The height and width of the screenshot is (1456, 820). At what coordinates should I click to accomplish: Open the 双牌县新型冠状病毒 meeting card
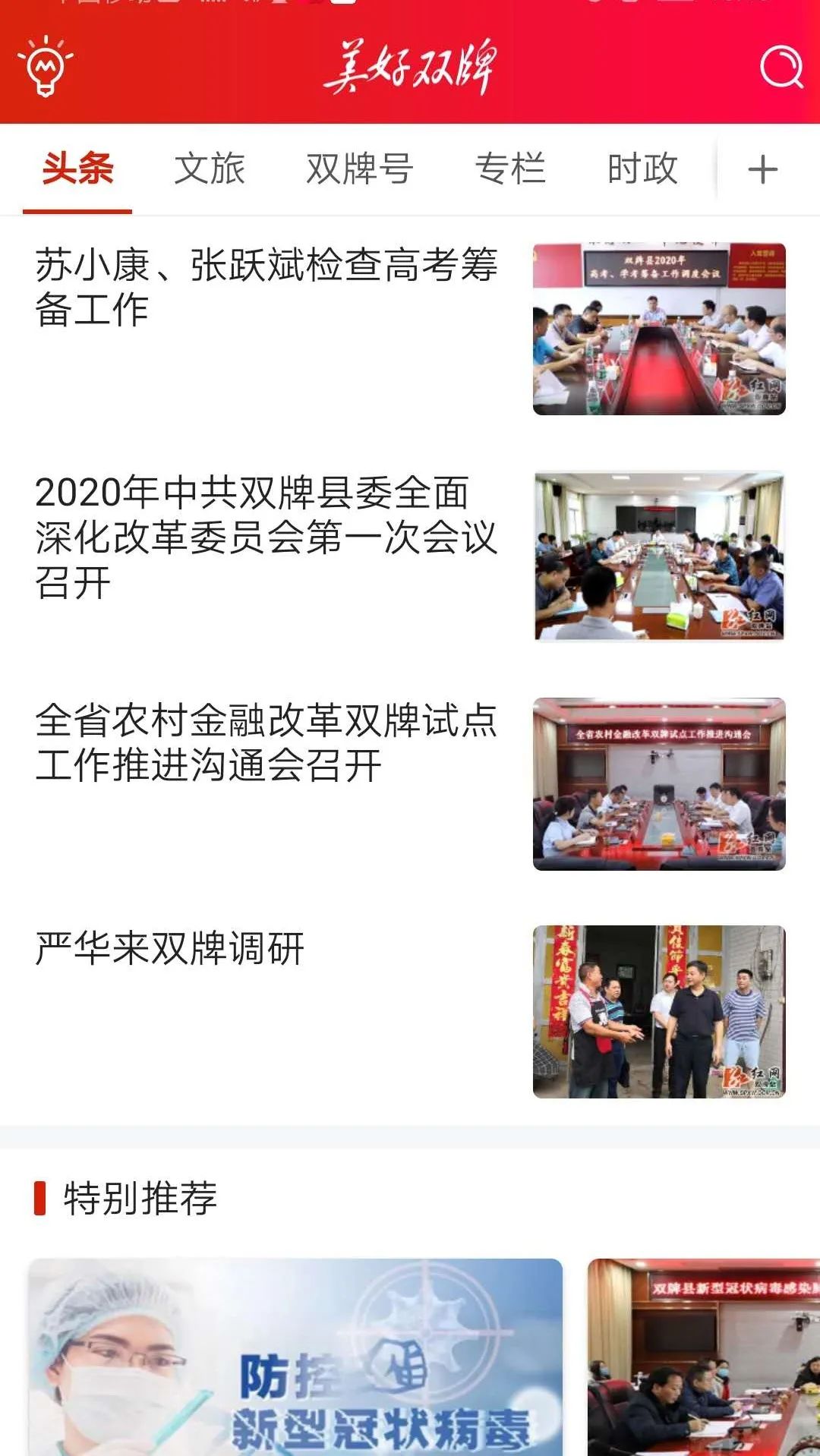(x=704, y=1357)
